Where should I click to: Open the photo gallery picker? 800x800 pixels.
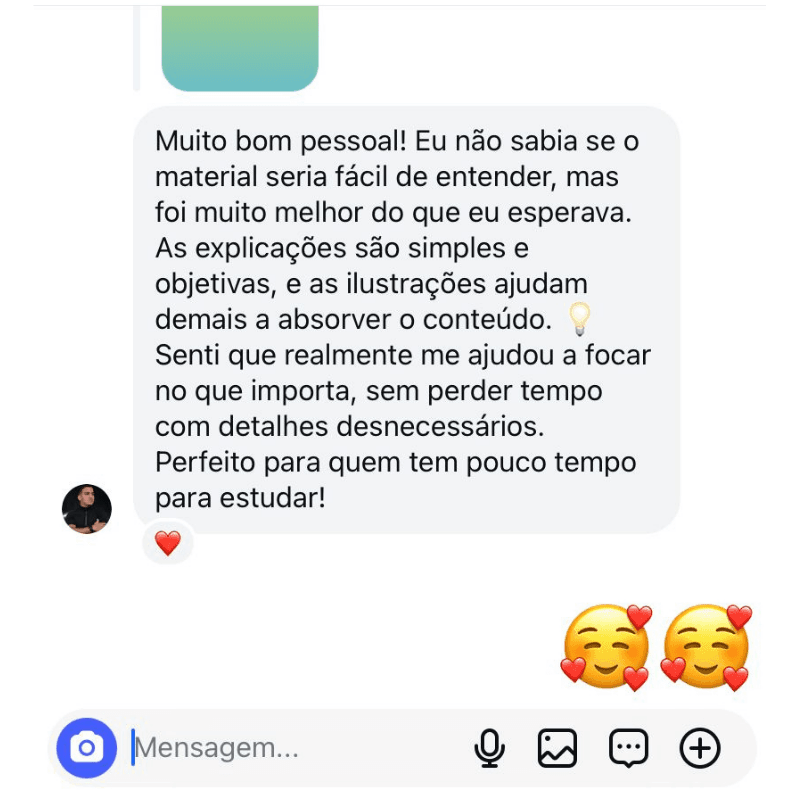coord(558,748)
